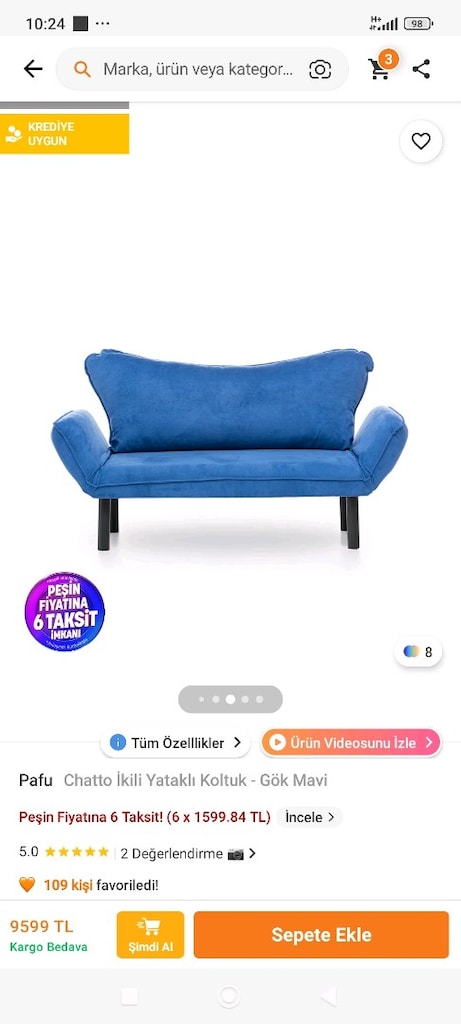Open the shopping cart

pos(381,67)
